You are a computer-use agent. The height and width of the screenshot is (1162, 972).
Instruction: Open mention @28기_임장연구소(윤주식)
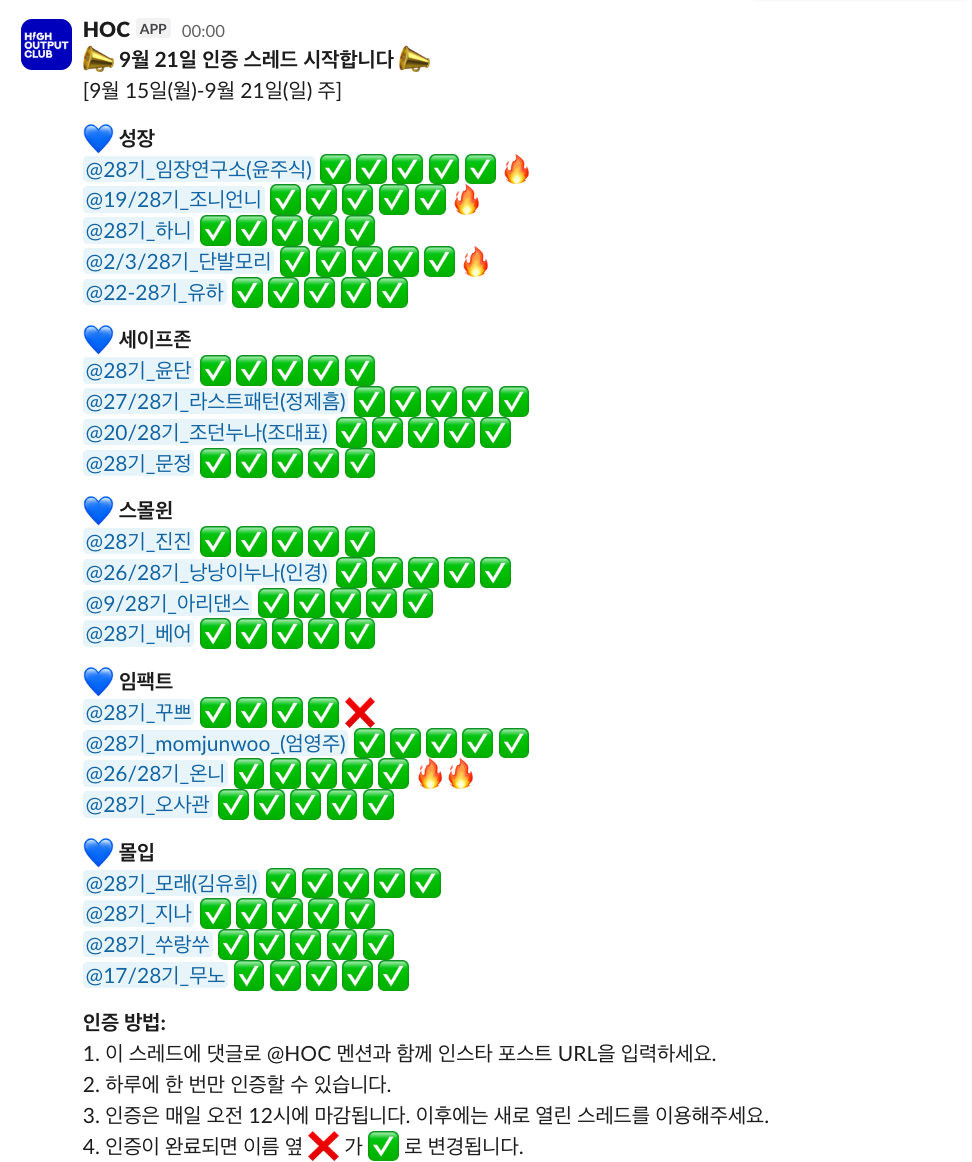tap(199, 170)
